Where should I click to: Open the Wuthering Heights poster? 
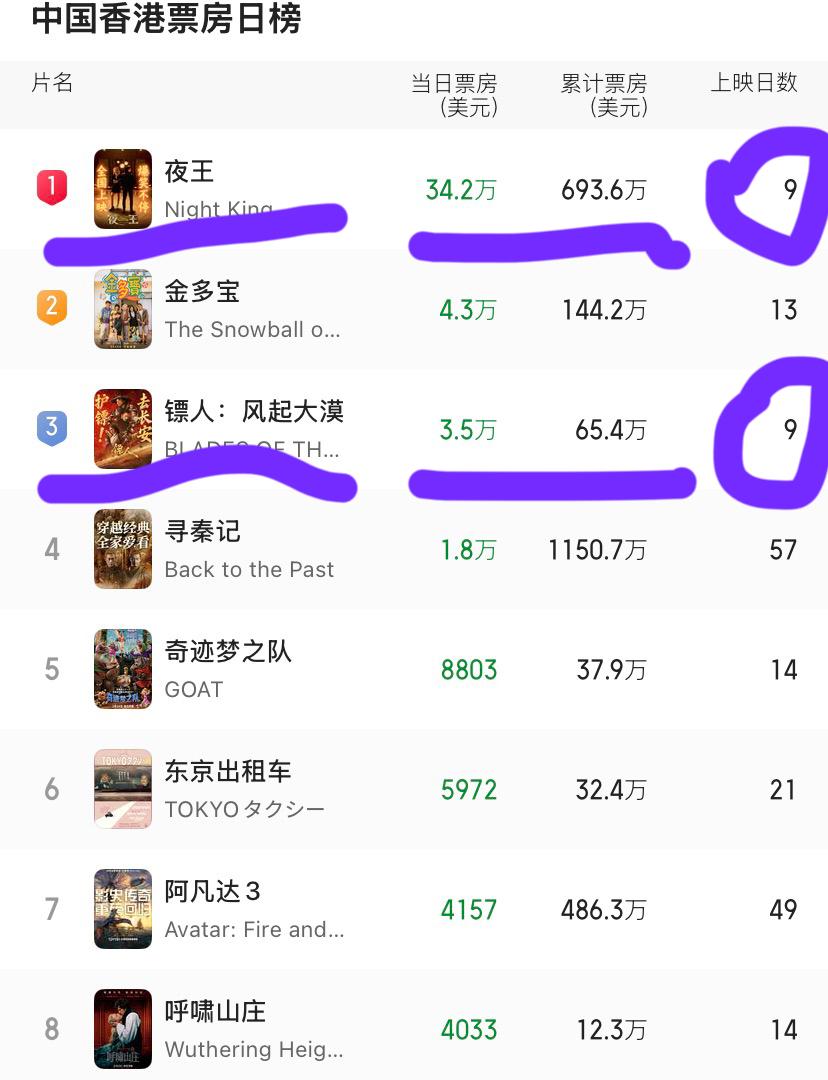pos(122,1029)
